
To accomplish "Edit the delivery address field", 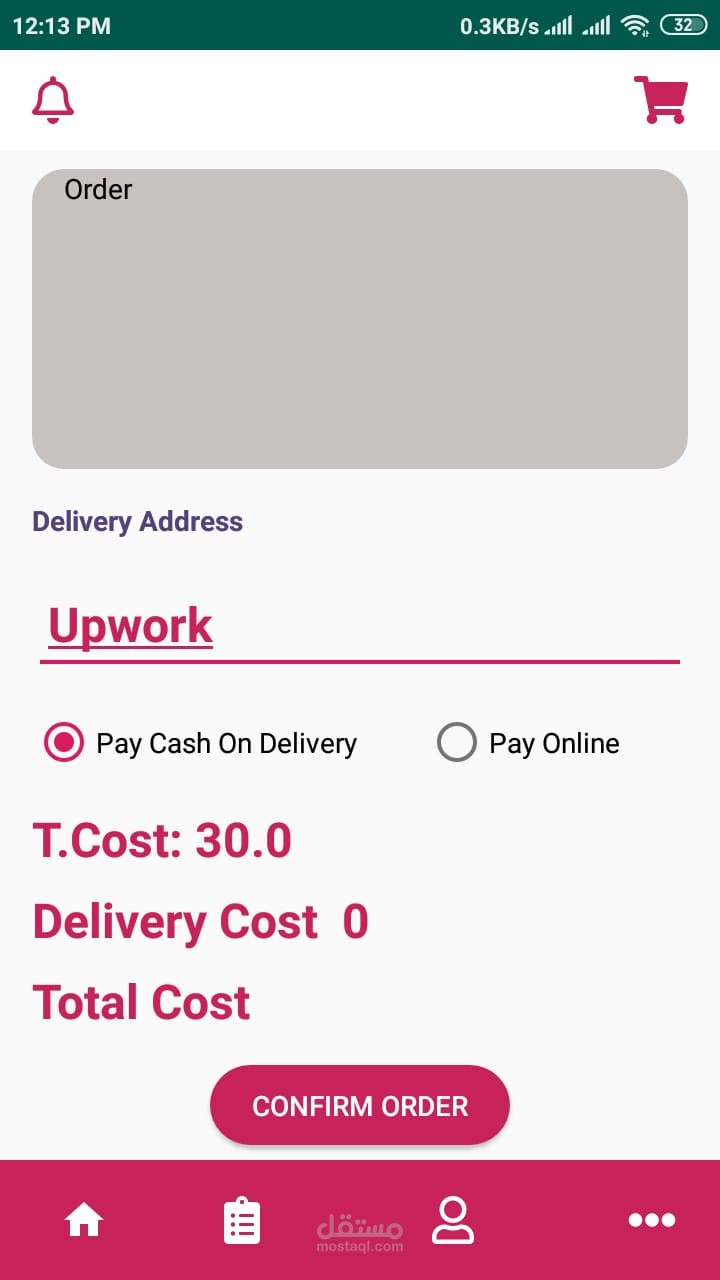I will [358, 627].
